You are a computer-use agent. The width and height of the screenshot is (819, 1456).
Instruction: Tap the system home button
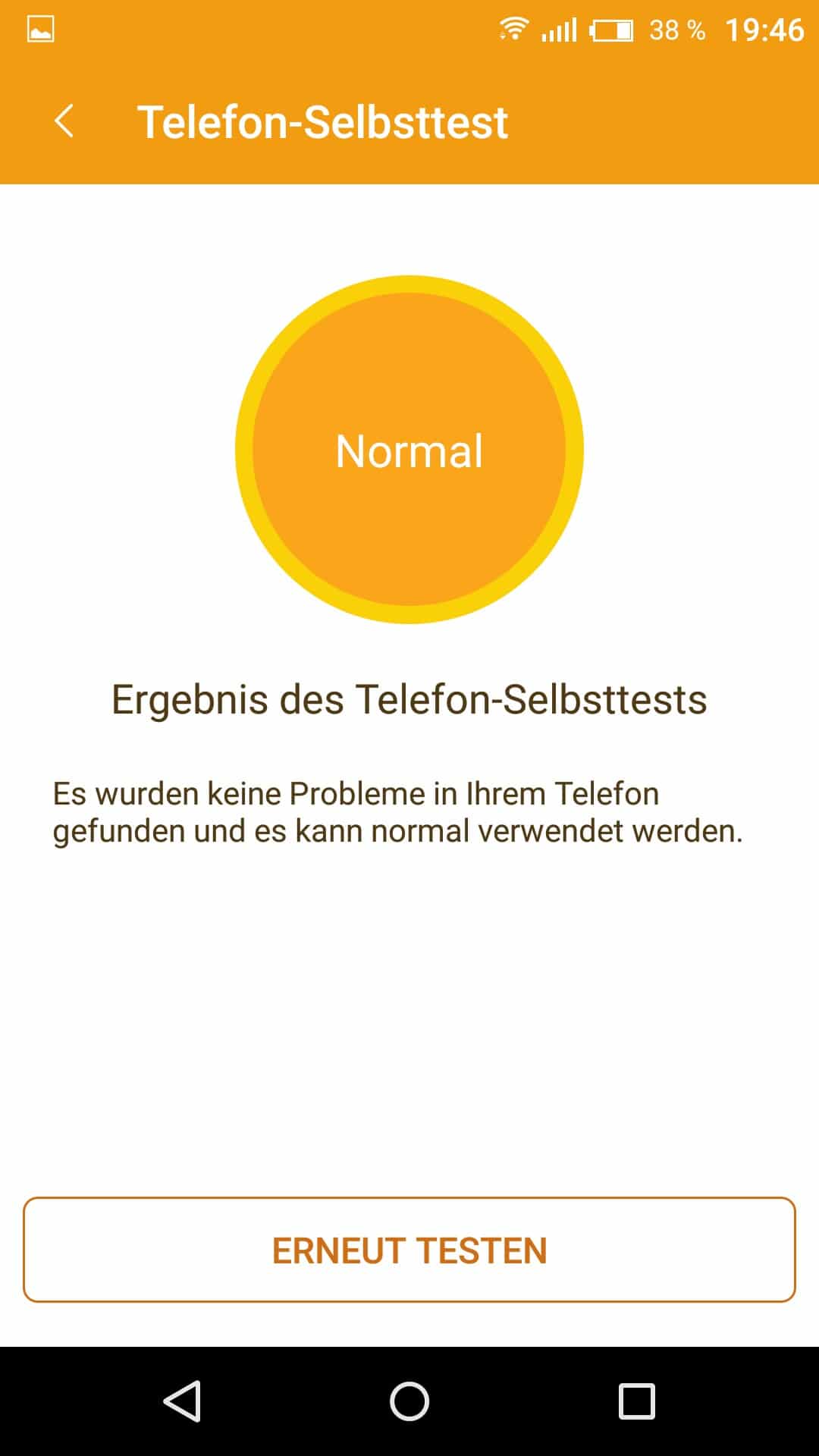point(409,1401)
